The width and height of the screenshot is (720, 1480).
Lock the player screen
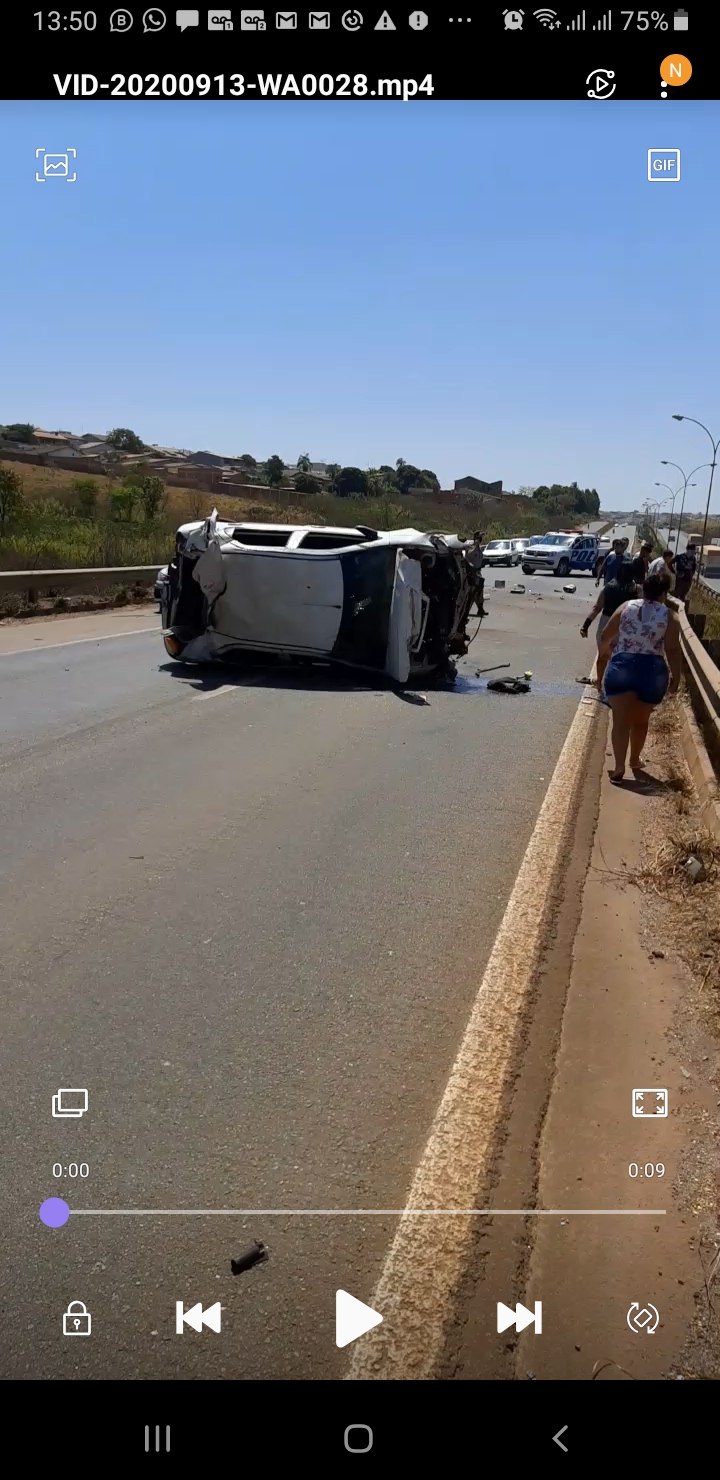point(77,1318)
